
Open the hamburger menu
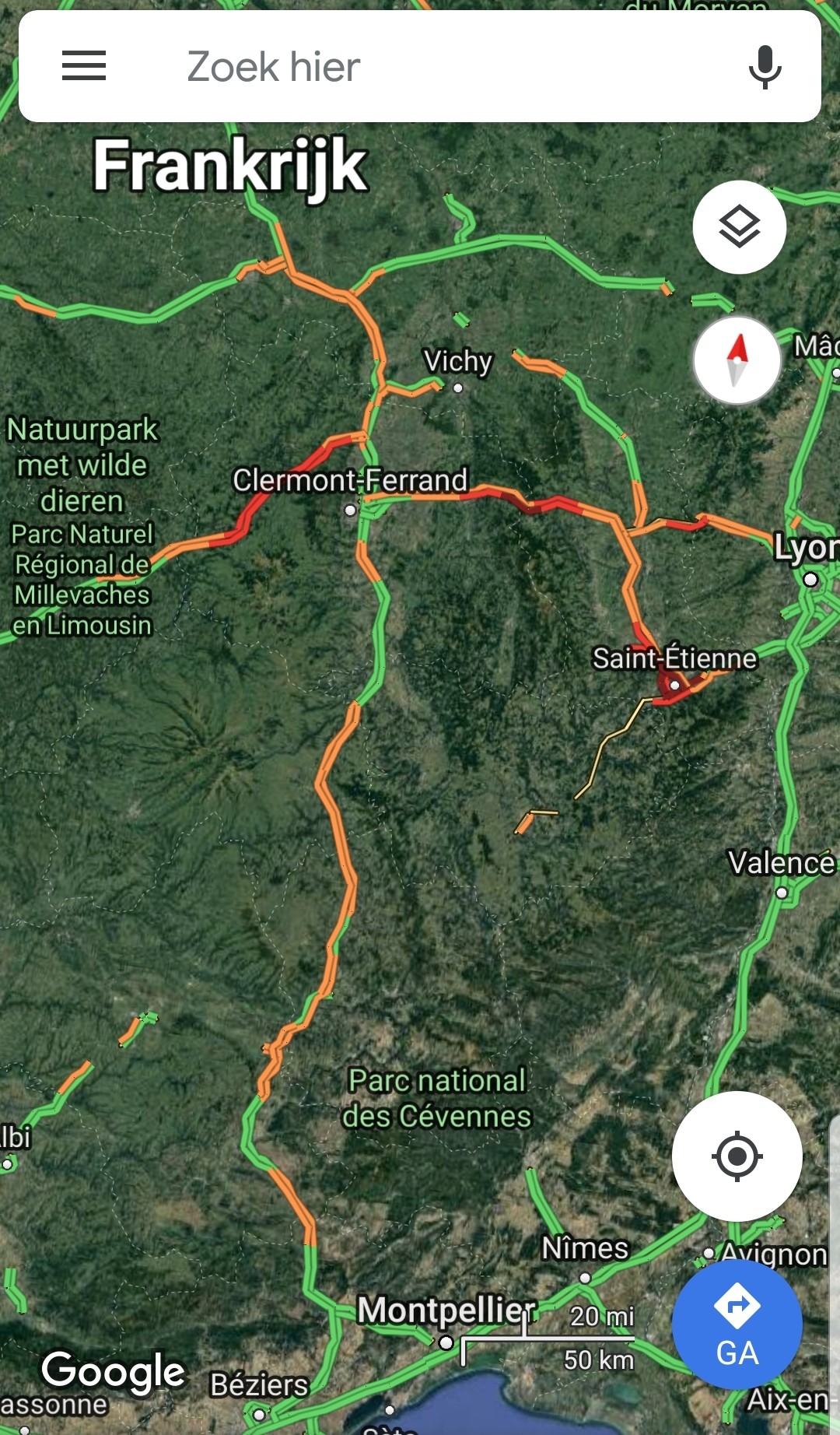[84, 66]
